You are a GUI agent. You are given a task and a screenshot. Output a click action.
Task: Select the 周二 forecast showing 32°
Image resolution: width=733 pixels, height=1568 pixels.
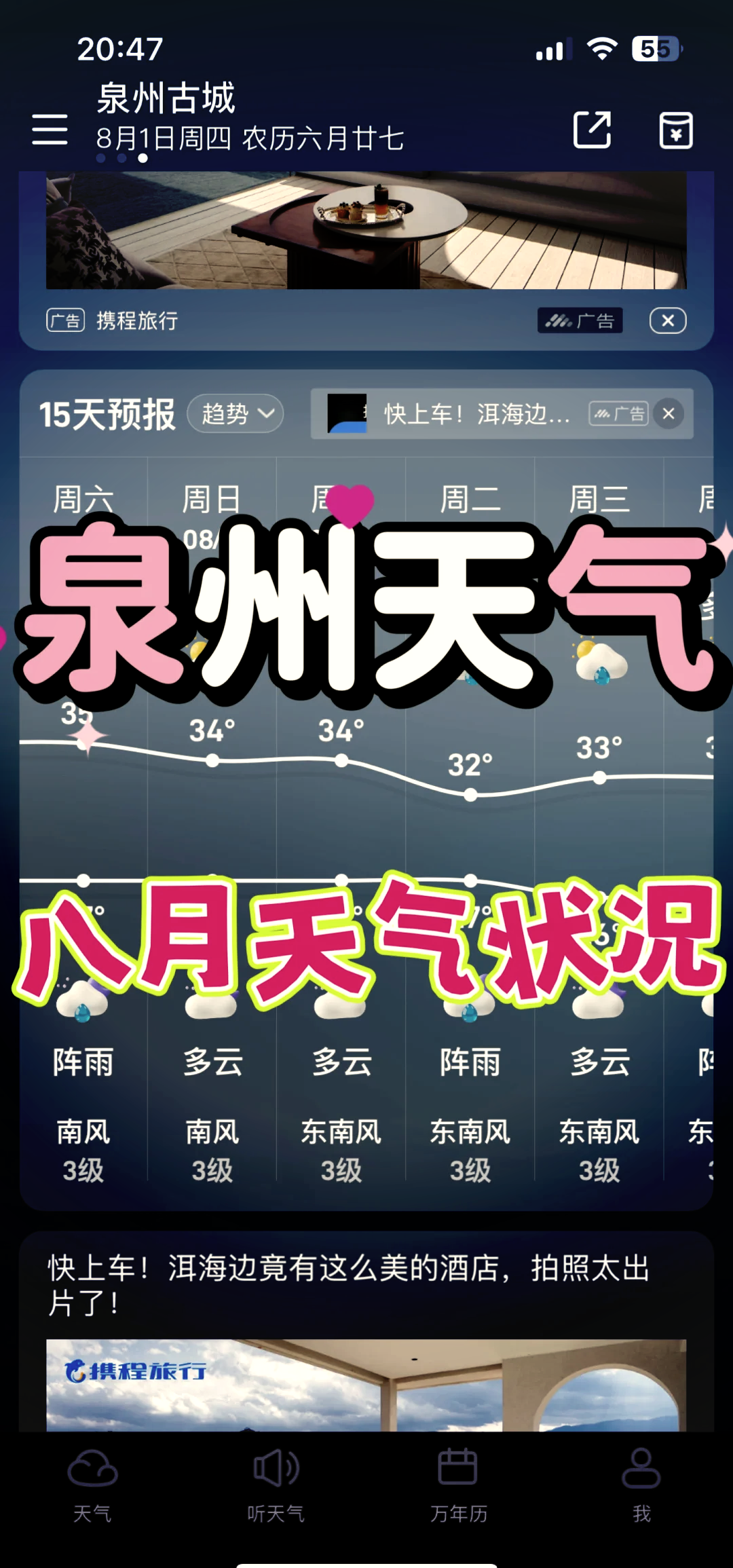click(x=470, y=763)
